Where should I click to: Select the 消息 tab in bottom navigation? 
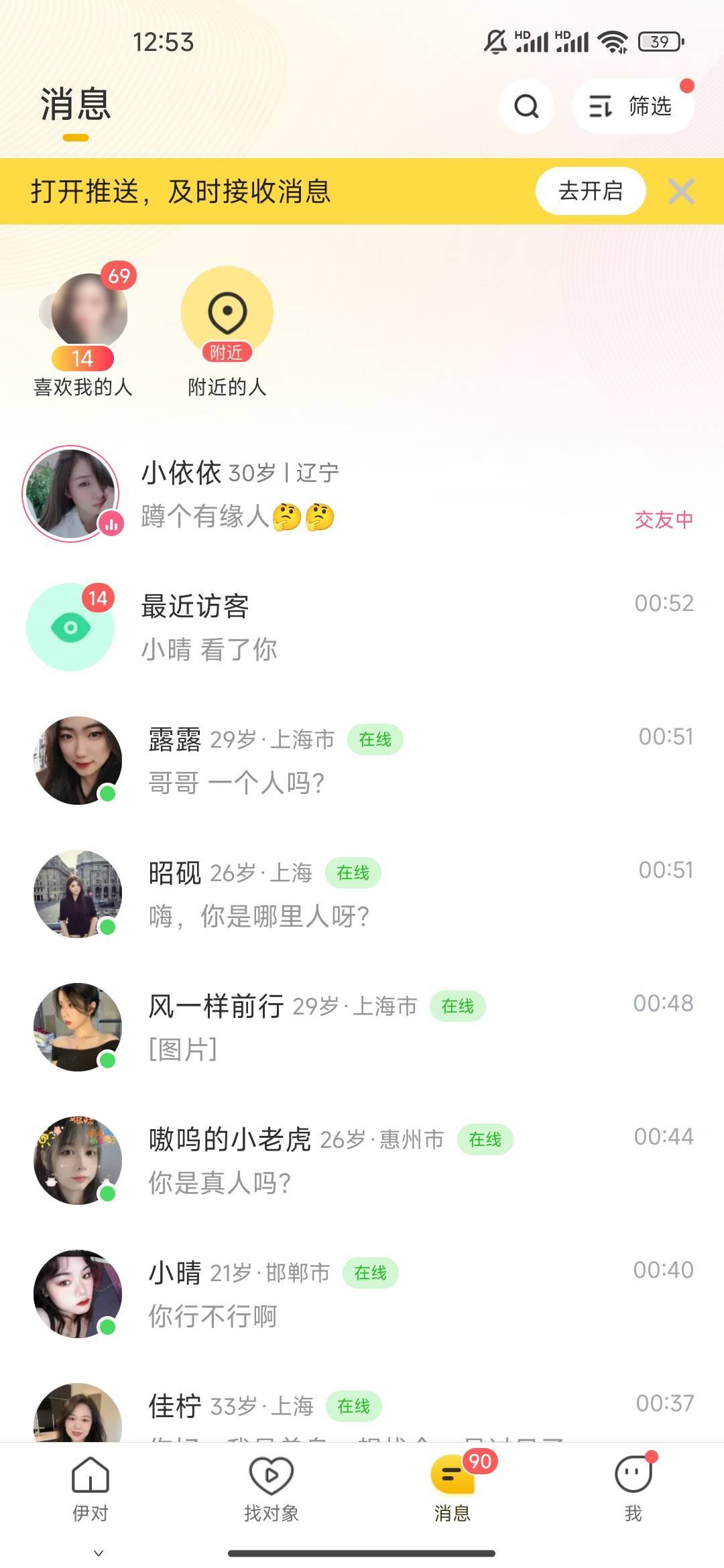pos(452,1489)
